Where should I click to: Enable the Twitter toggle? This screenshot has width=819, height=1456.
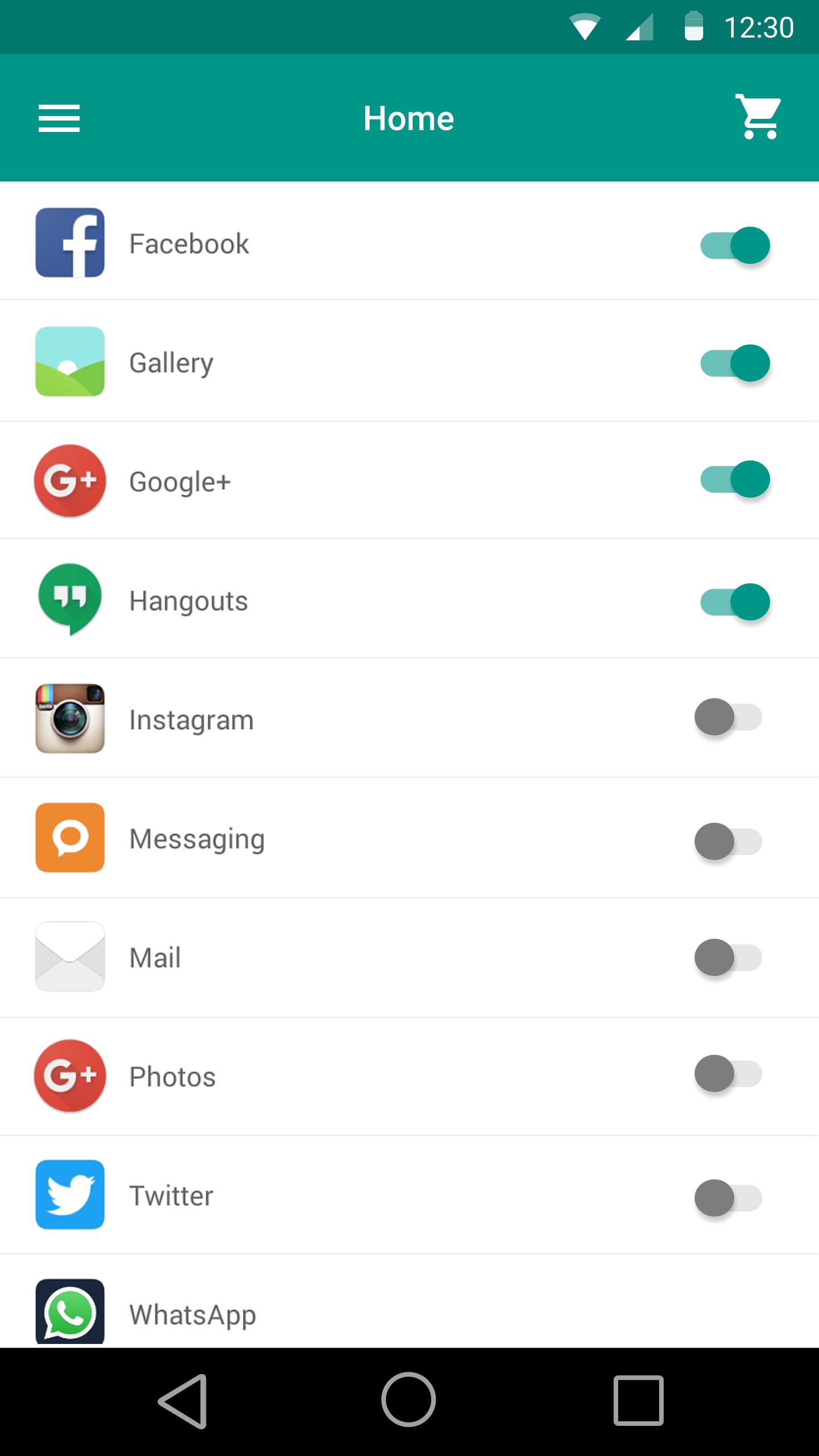[728, 1198]
